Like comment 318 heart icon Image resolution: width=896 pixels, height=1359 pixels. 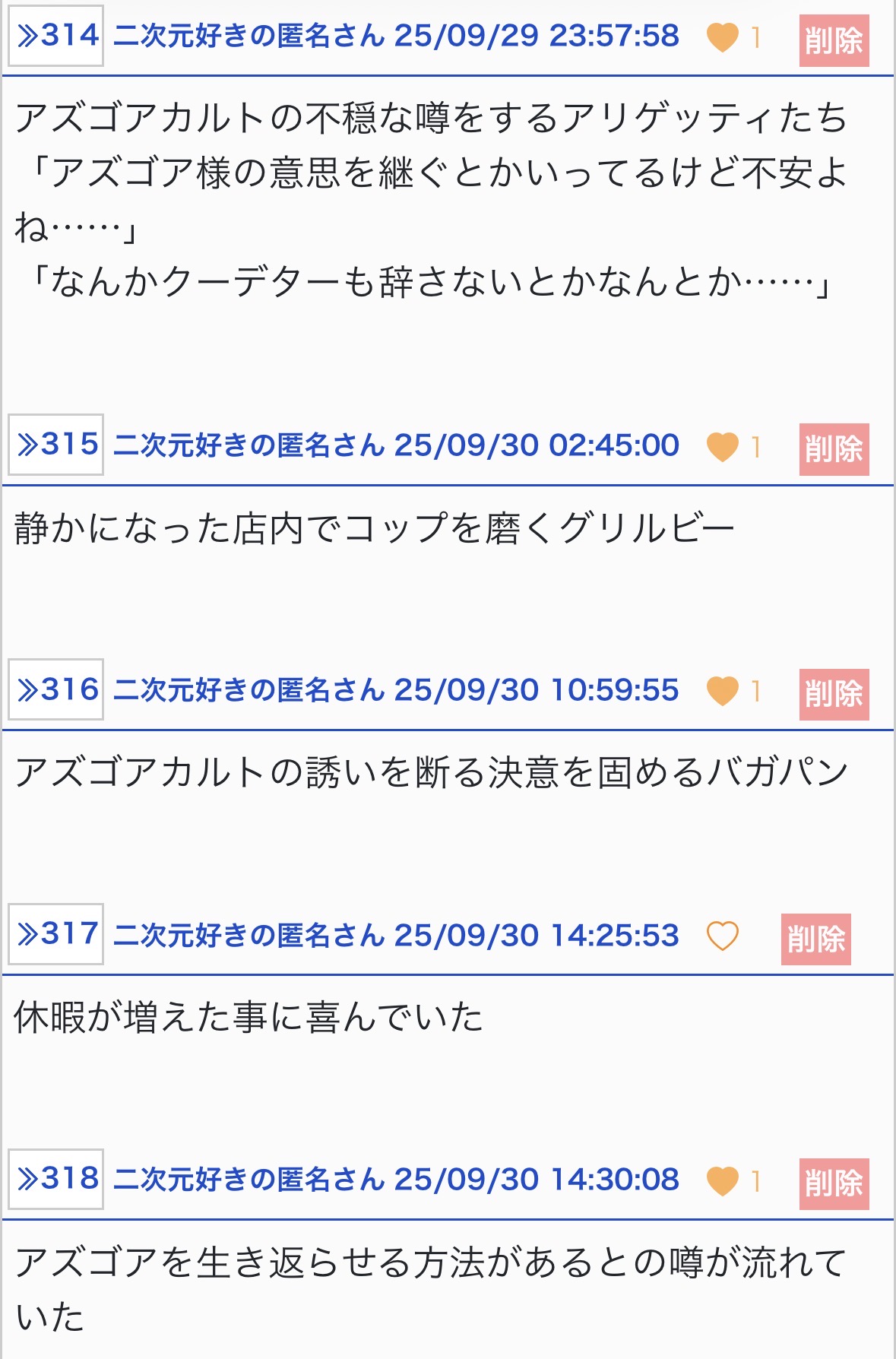(722, 1181)
